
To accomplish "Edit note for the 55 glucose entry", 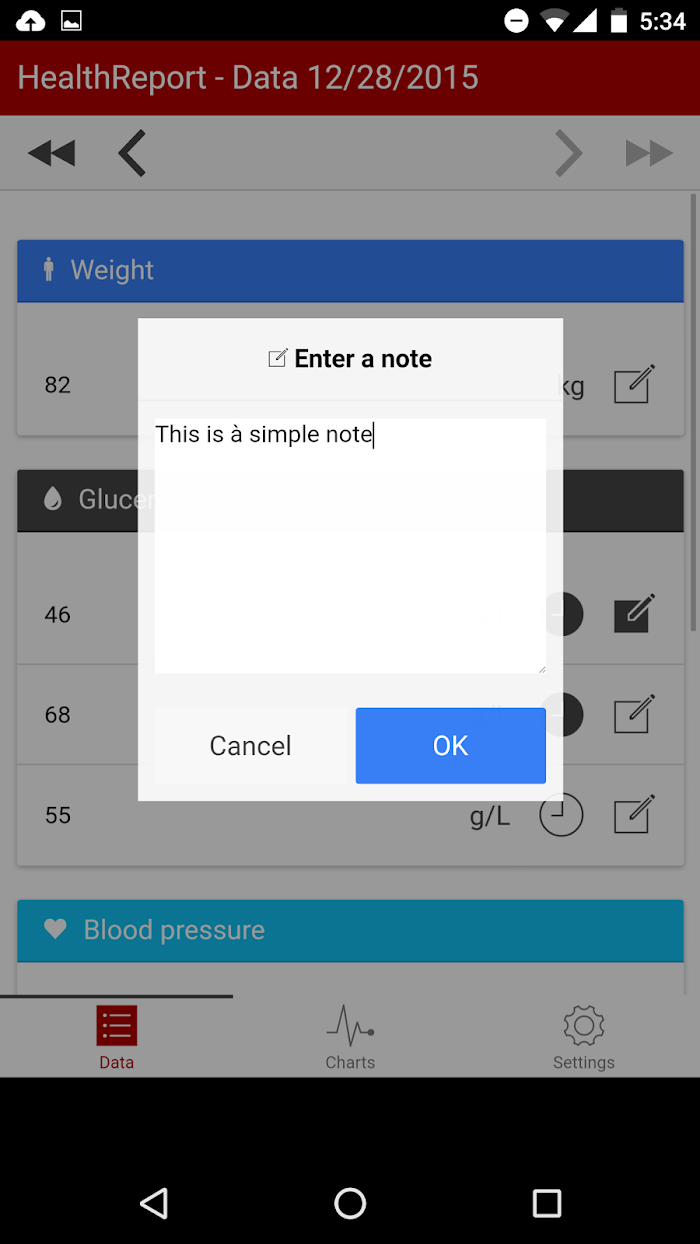I will (634, 814).
